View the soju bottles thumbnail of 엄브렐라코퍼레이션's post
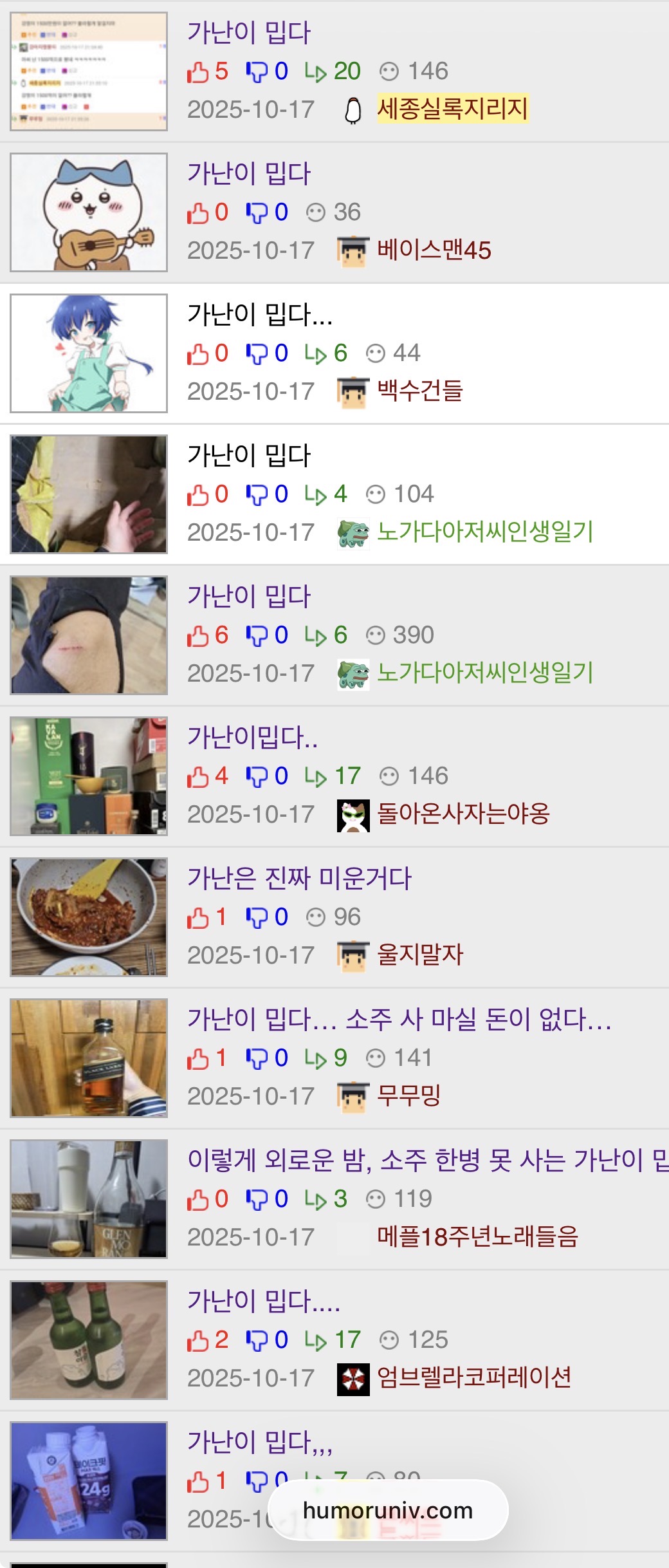 [x=89, y=1340]
